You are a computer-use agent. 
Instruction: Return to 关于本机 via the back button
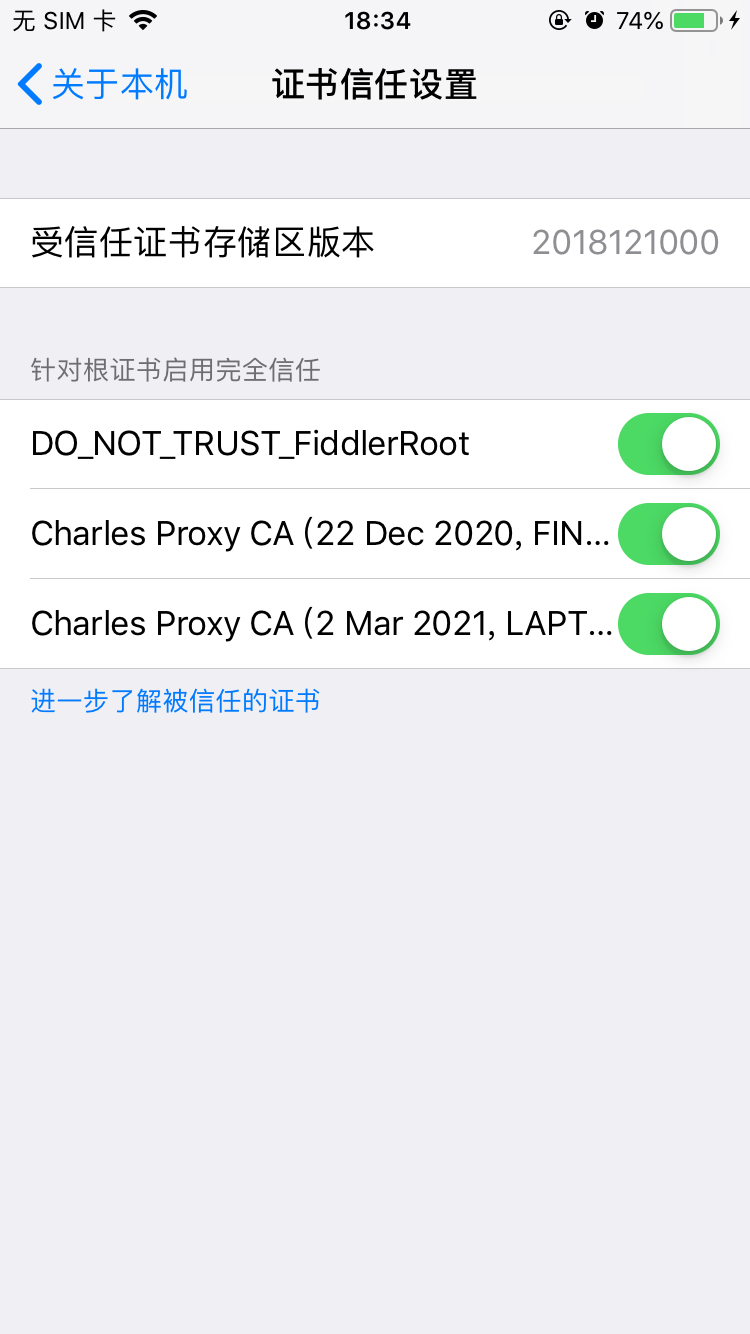100,85
